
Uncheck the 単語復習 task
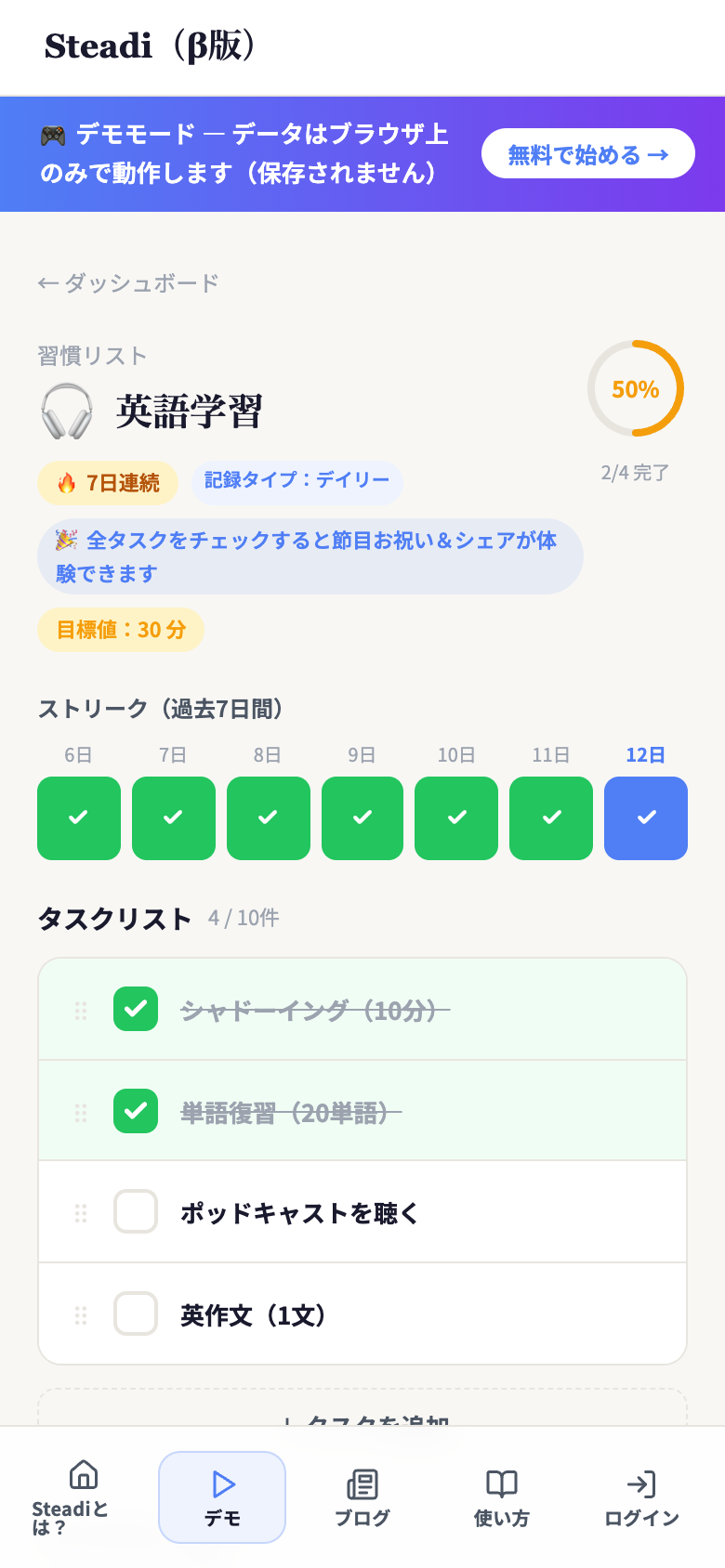click(136, 1111)
